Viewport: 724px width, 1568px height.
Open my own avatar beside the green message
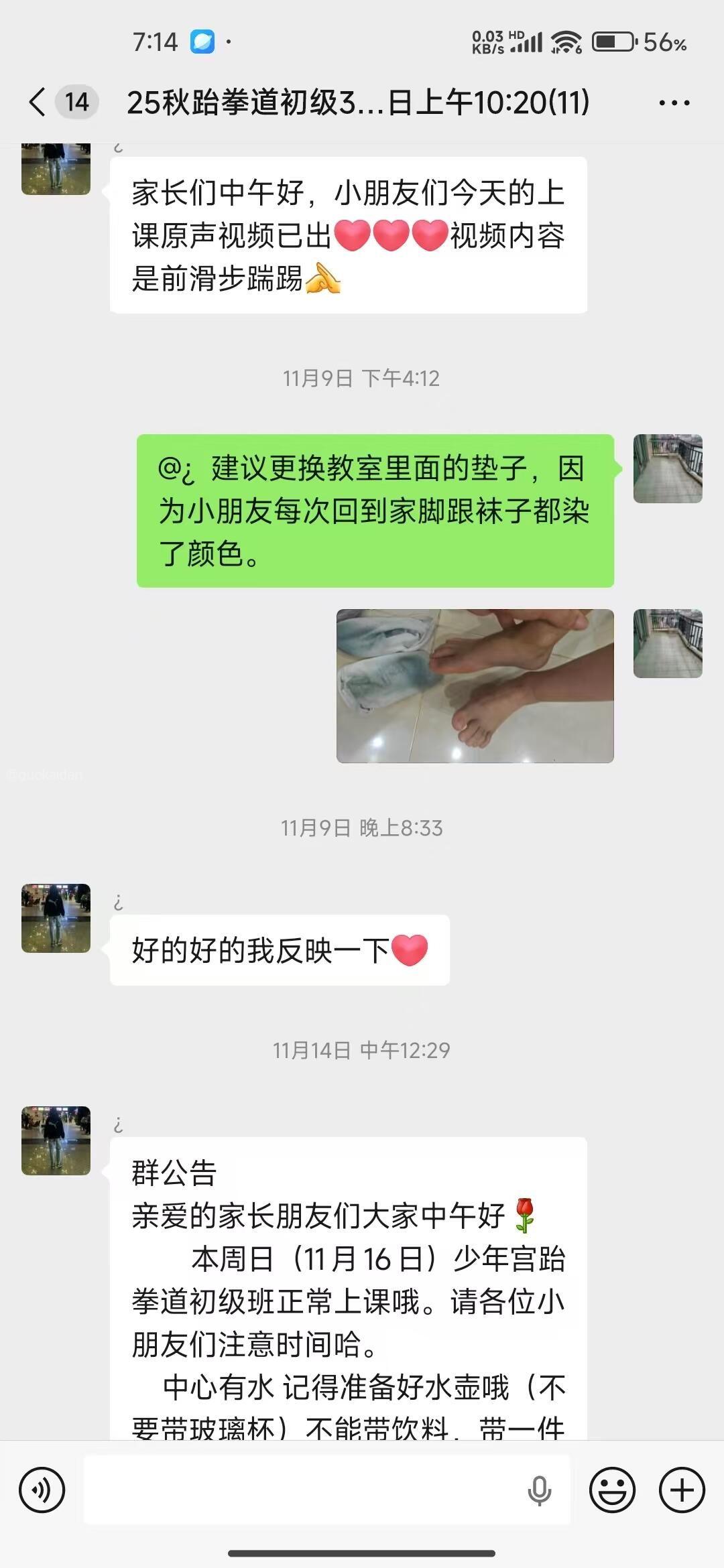click(x=668, y=468)
